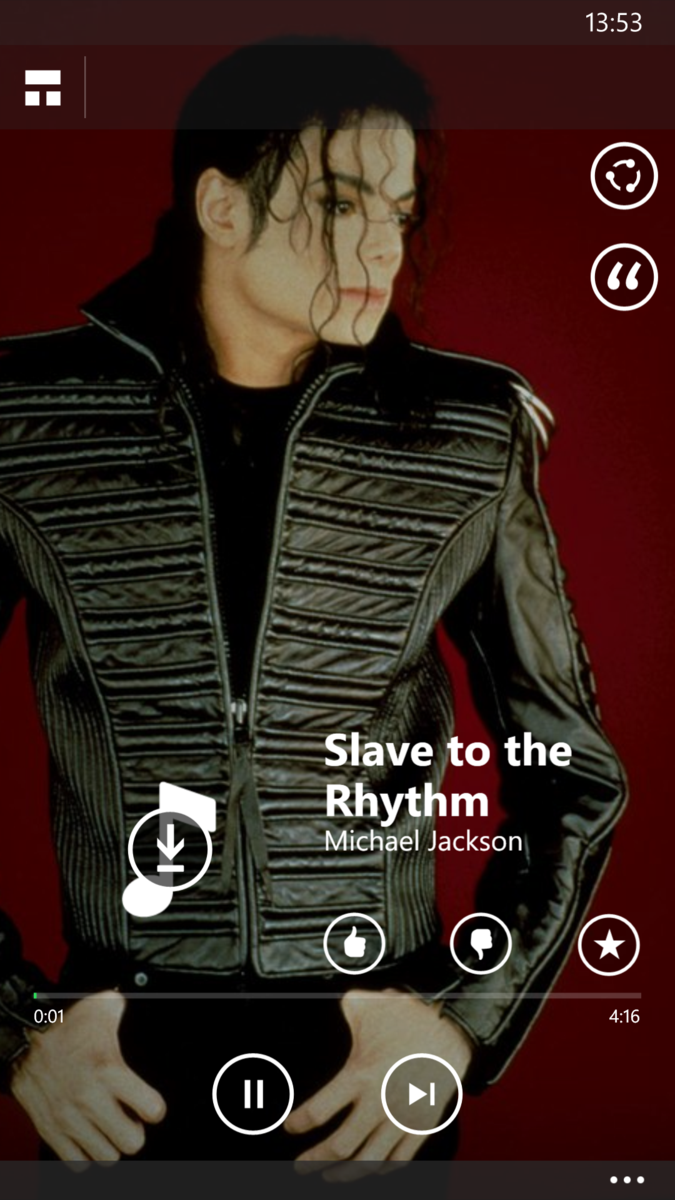Show lyrics with the quote icon
Screen dimensions: 675x1200
coord(624,276)
